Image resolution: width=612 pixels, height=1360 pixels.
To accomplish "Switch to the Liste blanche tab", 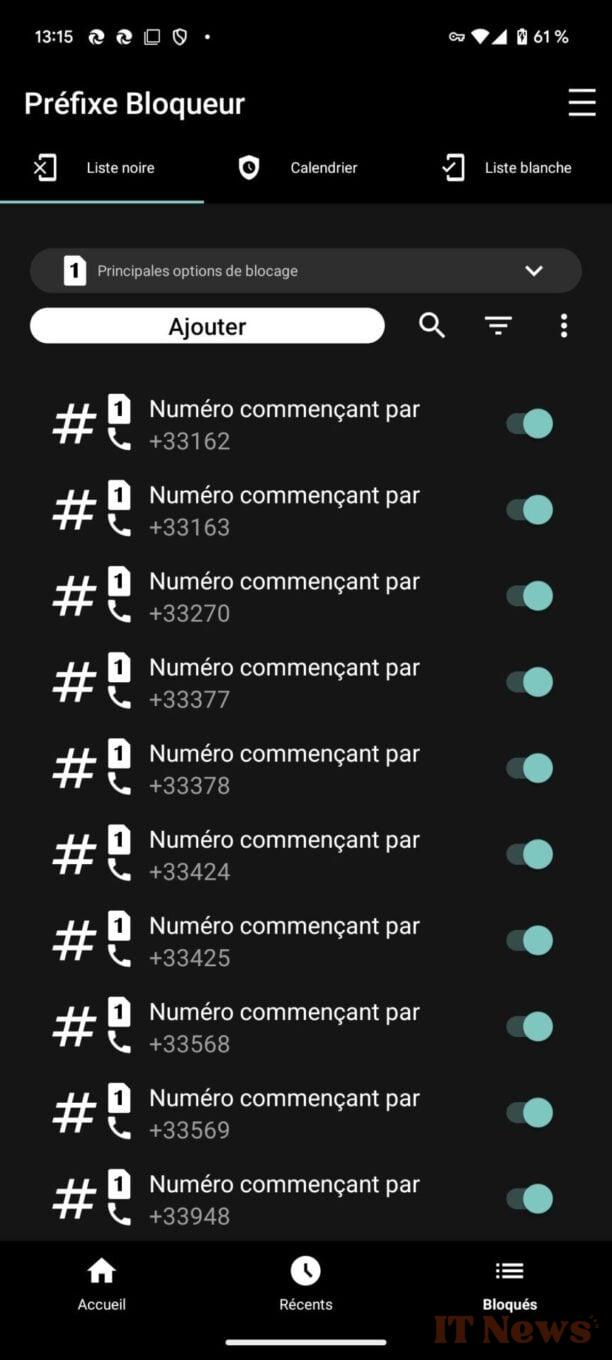I will 510,168.
